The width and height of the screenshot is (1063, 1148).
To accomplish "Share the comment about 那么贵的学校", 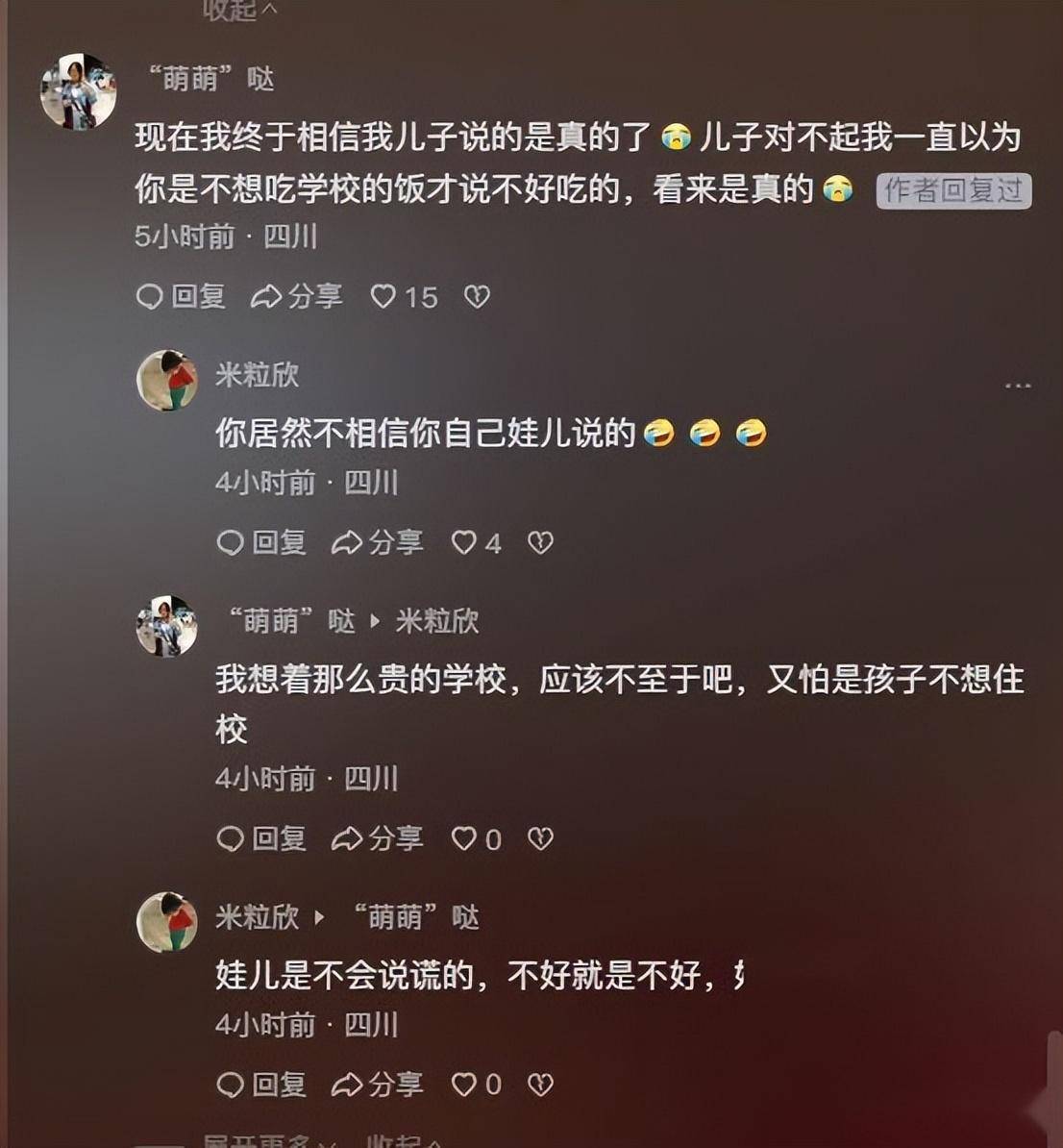I will coord(377,838).
